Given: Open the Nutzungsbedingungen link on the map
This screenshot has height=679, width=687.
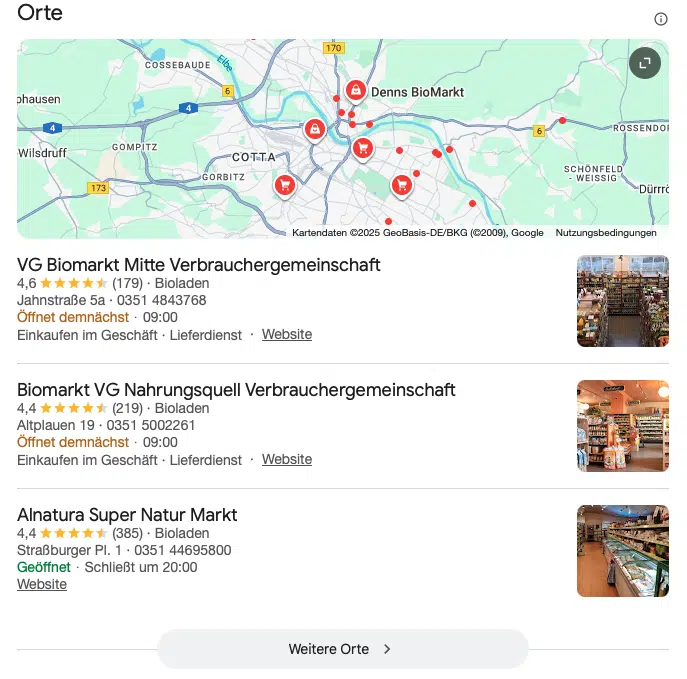Looking at the screenshot, I should coord(606,233).
